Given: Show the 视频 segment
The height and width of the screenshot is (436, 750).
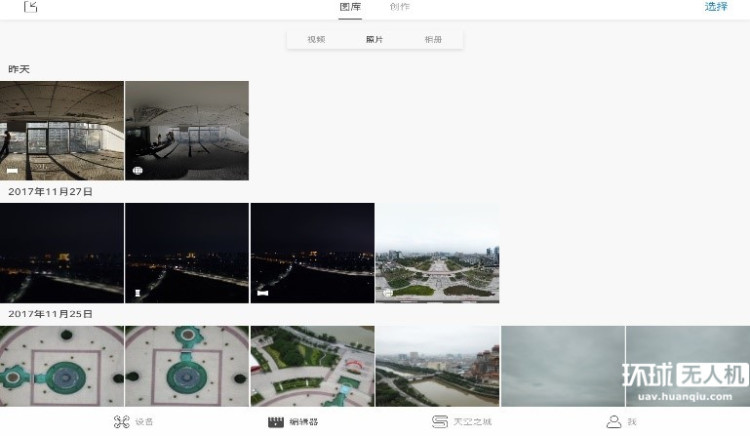Looking at the screenshot, I should pyautogui.click(x=316, y=40).
